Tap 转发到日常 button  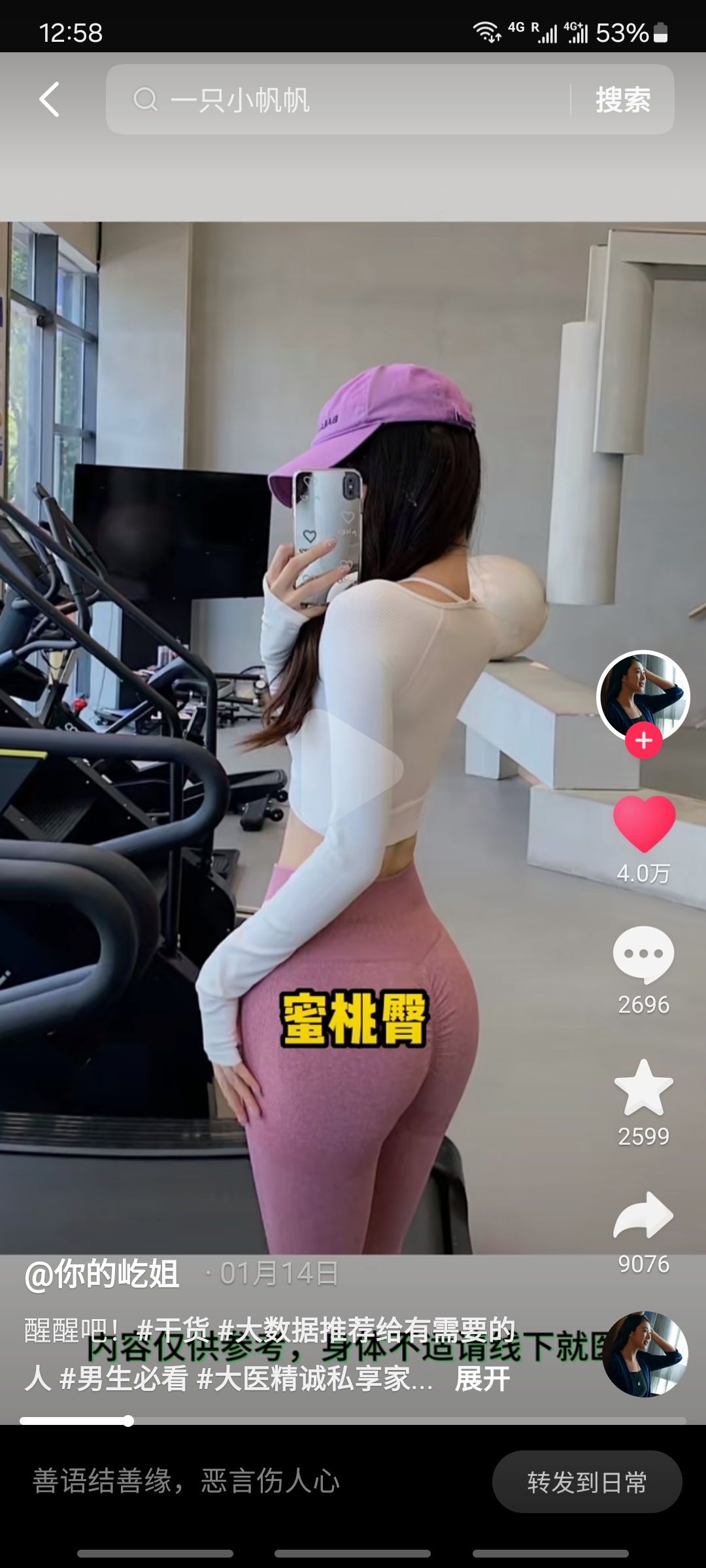pyautogui.click(x=586, y=1482)
